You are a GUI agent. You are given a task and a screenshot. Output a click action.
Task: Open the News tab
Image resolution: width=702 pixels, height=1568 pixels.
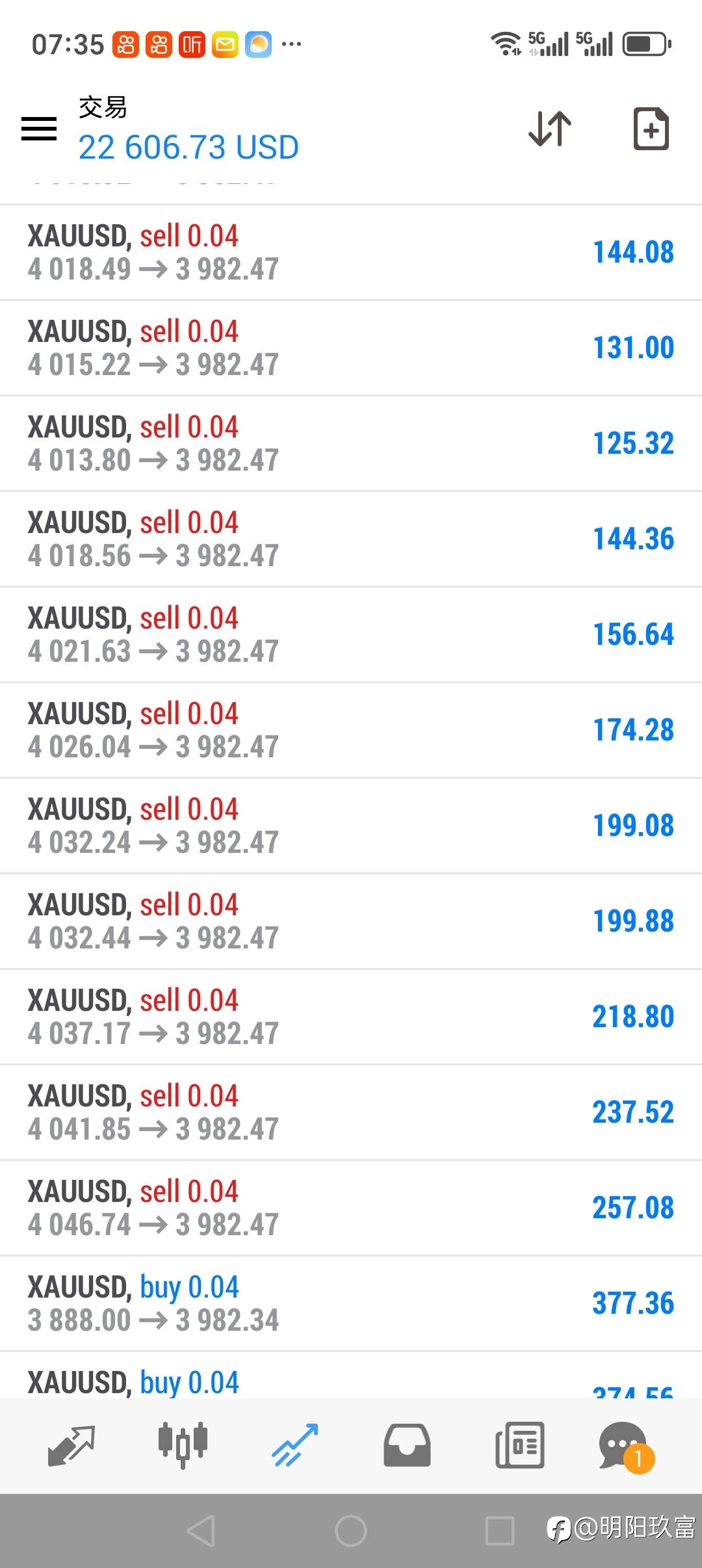click(519, 1445)
